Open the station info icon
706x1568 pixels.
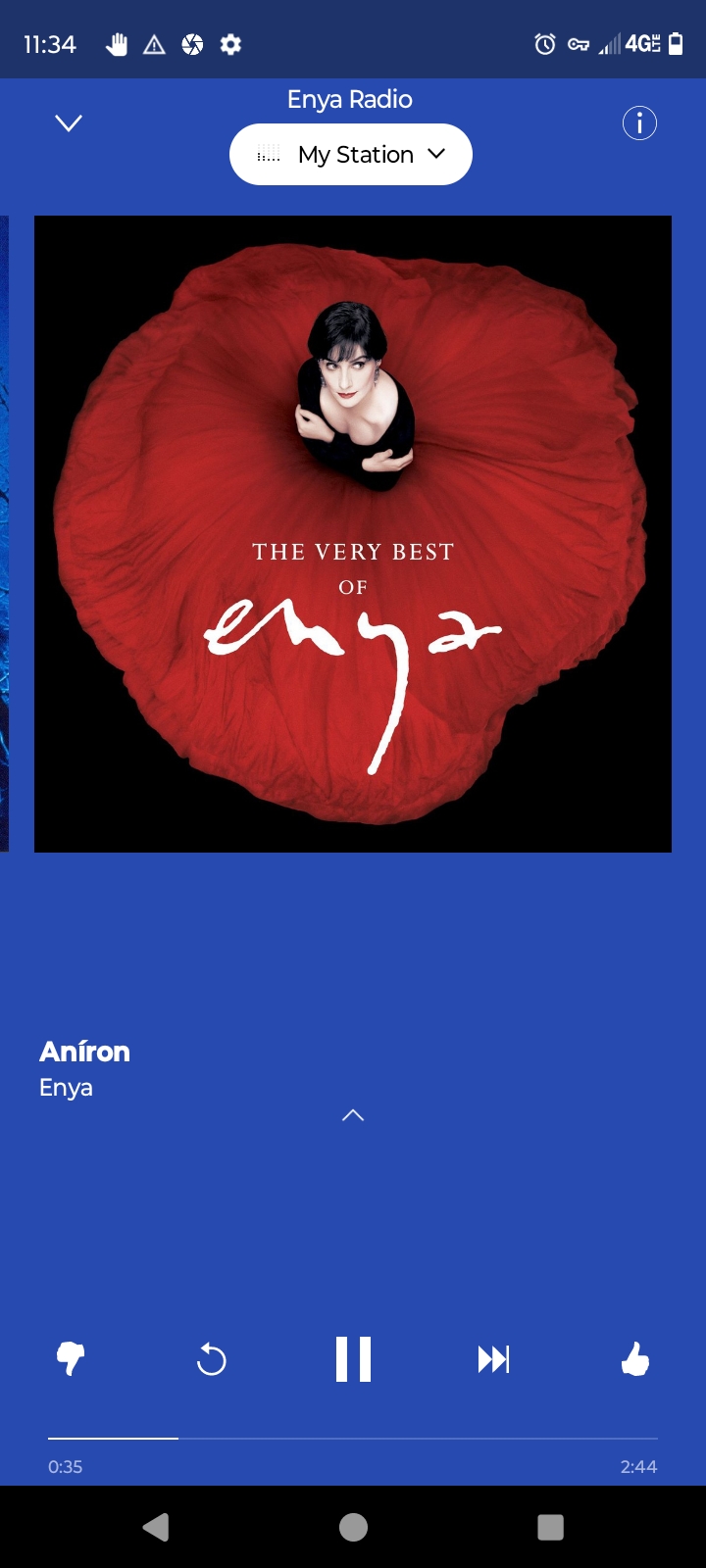[639, 123]
